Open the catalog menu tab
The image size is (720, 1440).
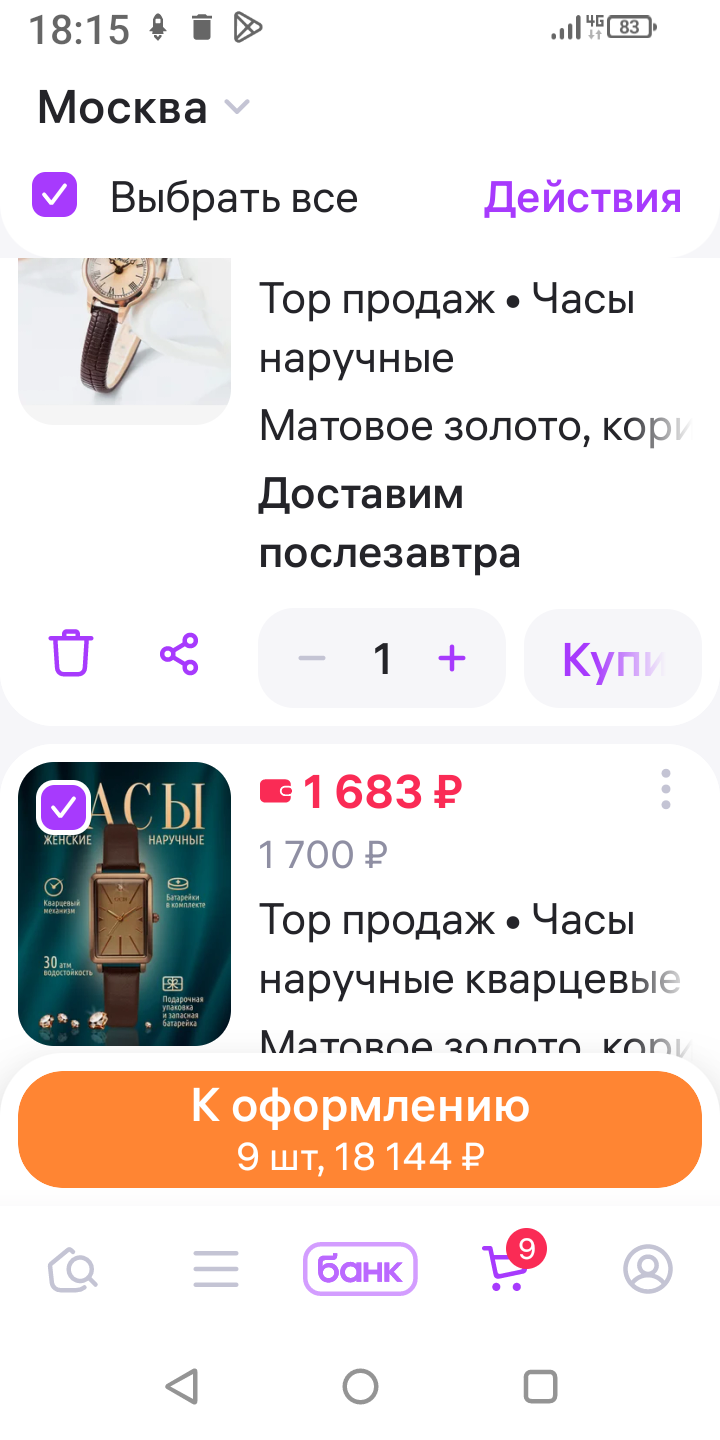216,1270
